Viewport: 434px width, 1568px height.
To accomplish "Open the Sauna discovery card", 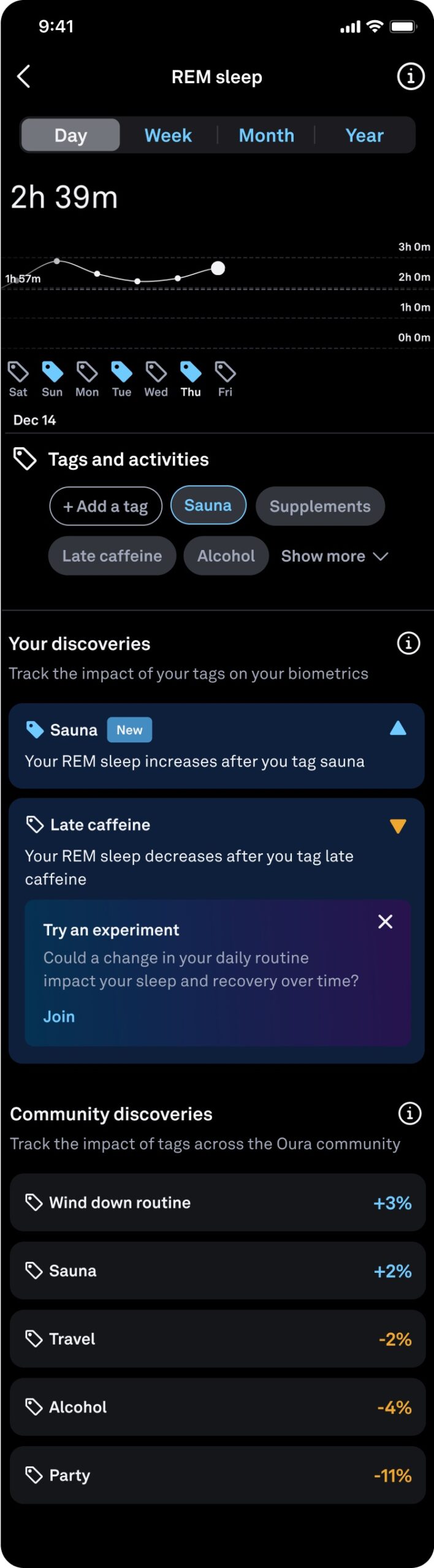I will pyautogui.click(x=216, y=745).
